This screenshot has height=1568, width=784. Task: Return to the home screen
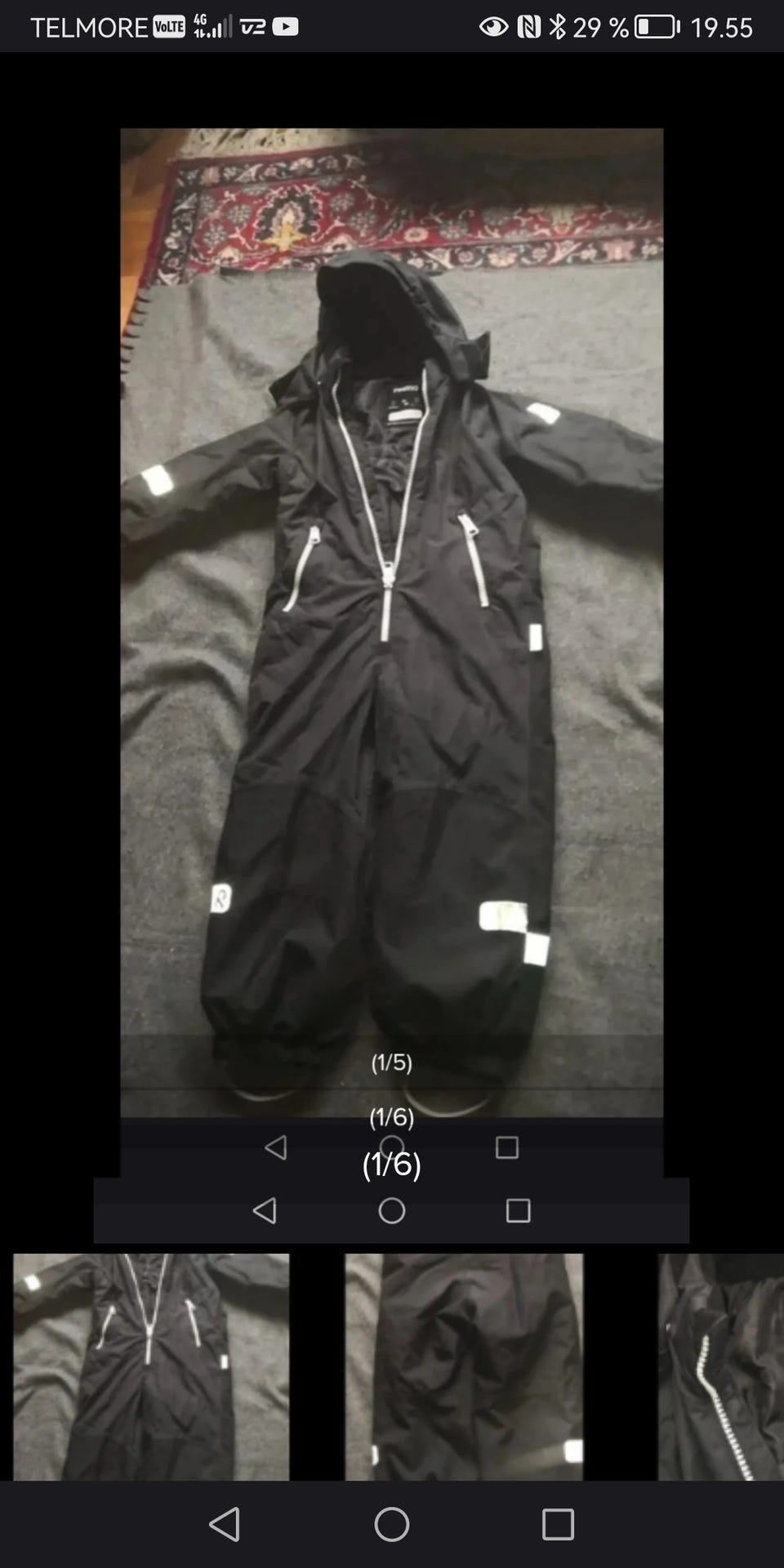(x=392, y=1524)
